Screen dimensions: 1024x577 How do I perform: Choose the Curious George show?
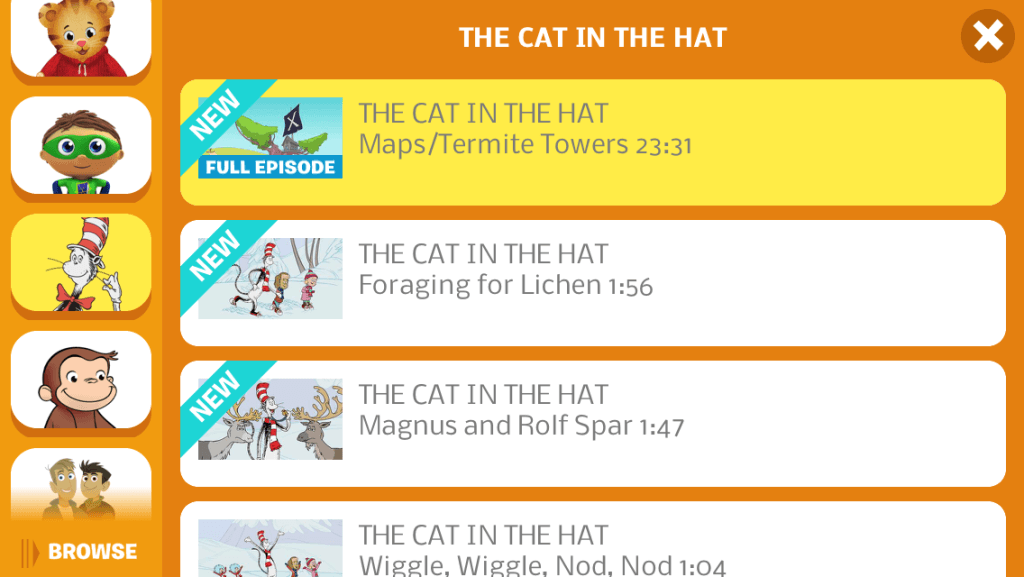tap(81, 380)
